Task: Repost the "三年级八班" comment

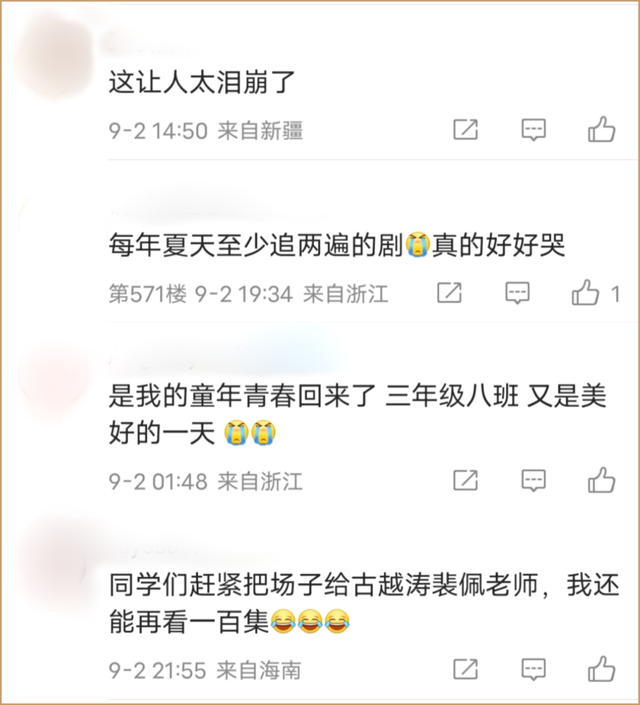Action: point(465,481)
